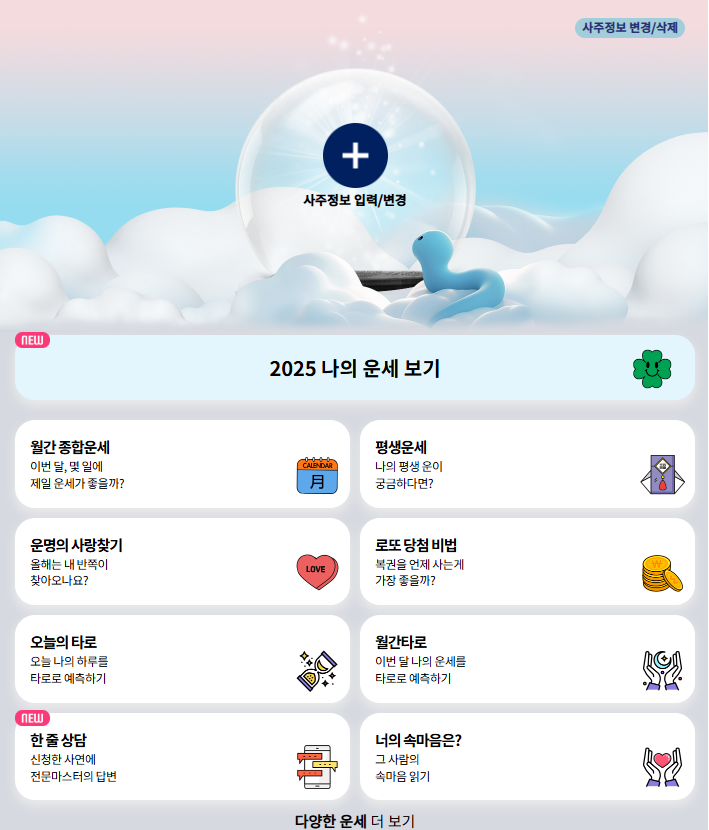Open the 오늘의 타로 card
The width and height of the screenshot is (709, 830).
coord(182,659)
